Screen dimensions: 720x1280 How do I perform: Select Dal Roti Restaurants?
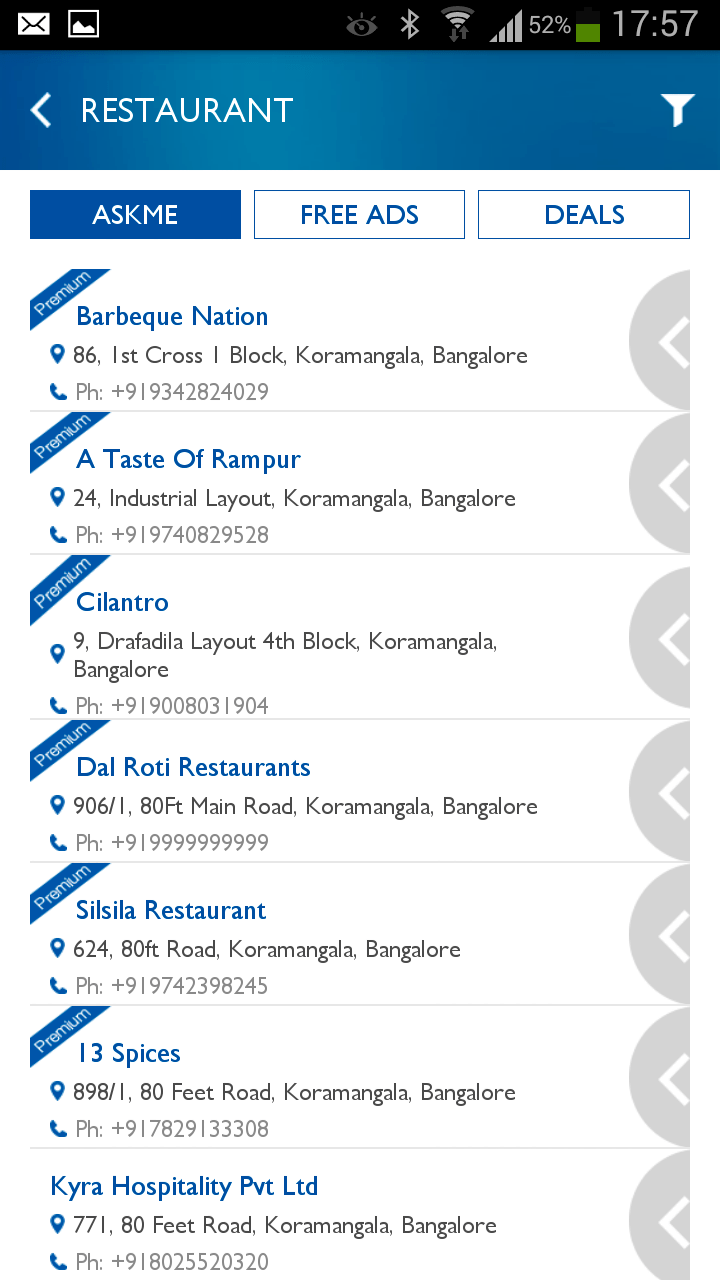pyautogui.click(x=193, y=768)
